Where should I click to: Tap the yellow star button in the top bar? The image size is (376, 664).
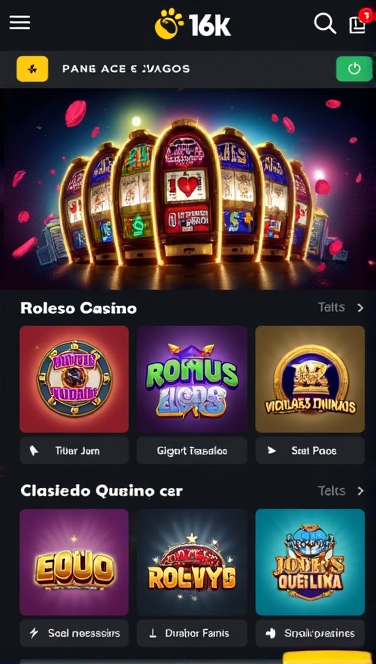pyautogui.click(x=32, y=69)
